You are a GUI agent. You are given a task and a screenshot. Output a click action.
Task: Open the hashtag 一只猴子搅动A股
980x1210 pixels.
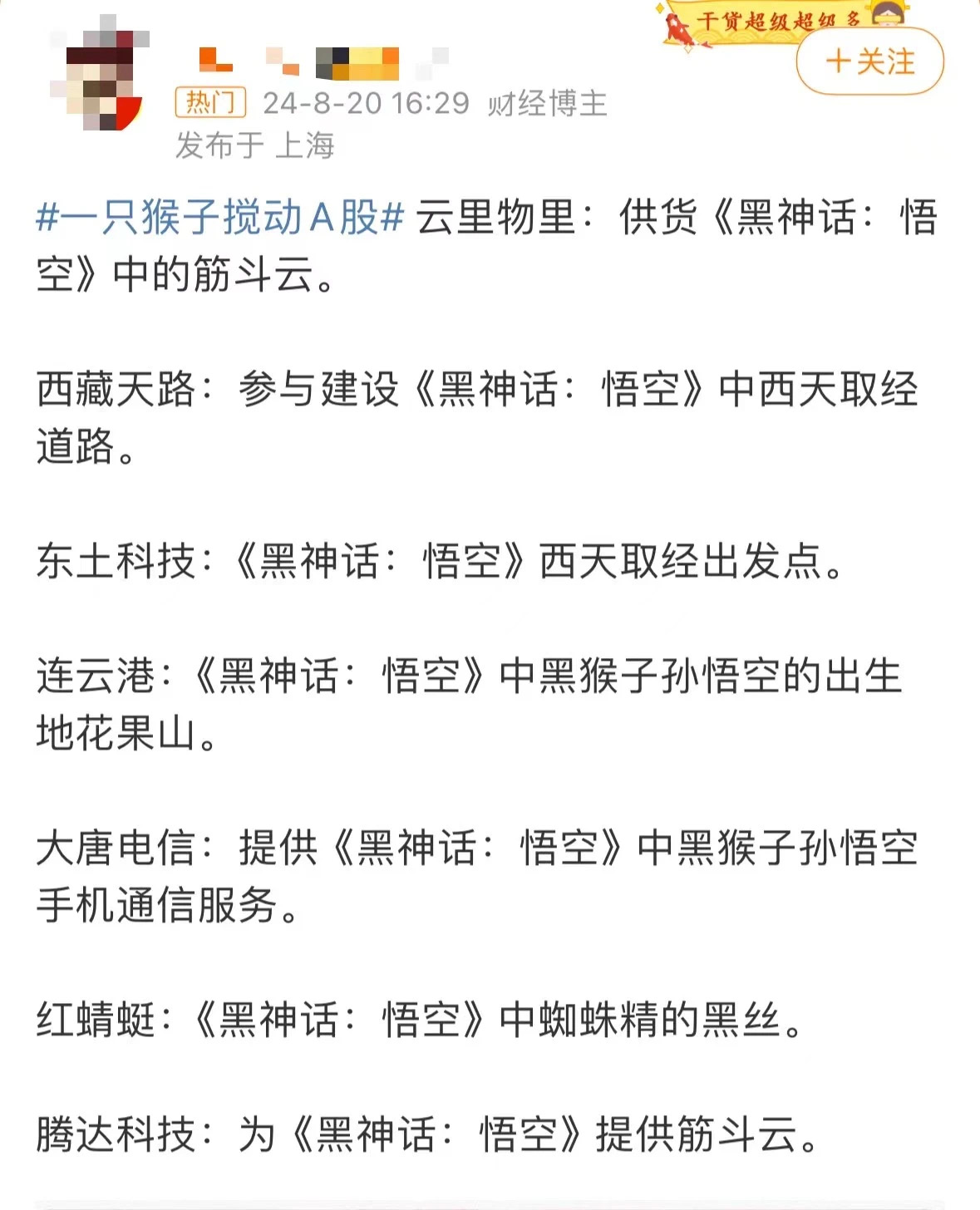tap(220, 219)
